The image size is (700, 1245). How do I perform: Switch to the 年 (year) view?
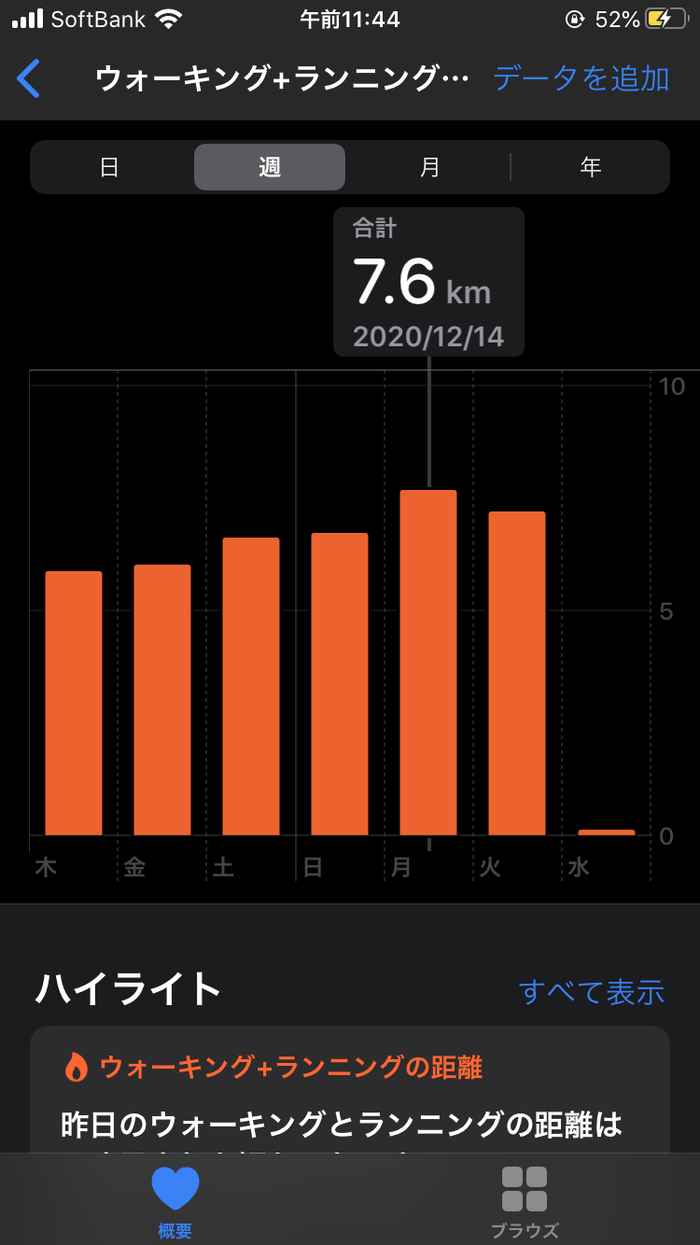[x=590, y=167]
